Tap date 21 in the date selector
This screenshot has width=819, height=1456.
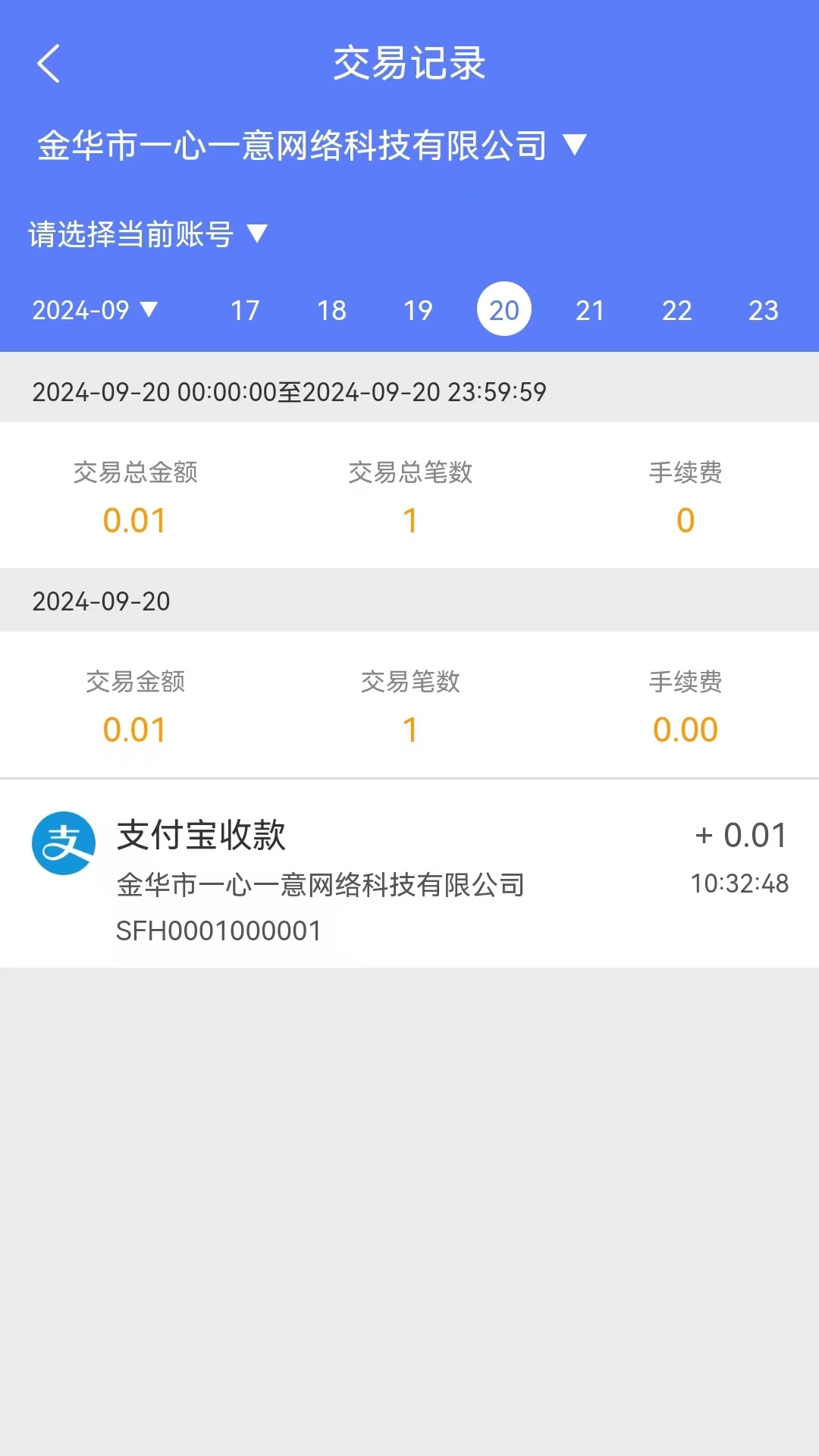pyautogui.click(x=591, y=310)
